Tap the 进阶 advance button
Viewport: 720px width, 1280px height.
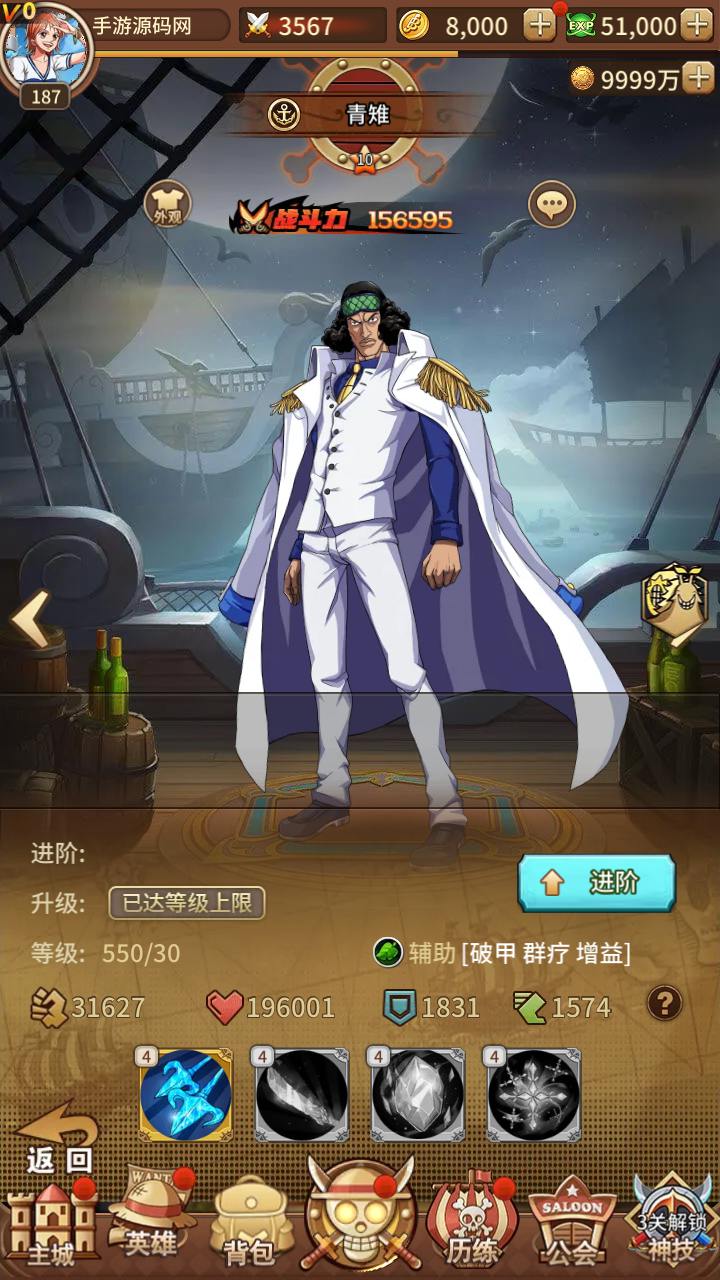click(596, 883)
